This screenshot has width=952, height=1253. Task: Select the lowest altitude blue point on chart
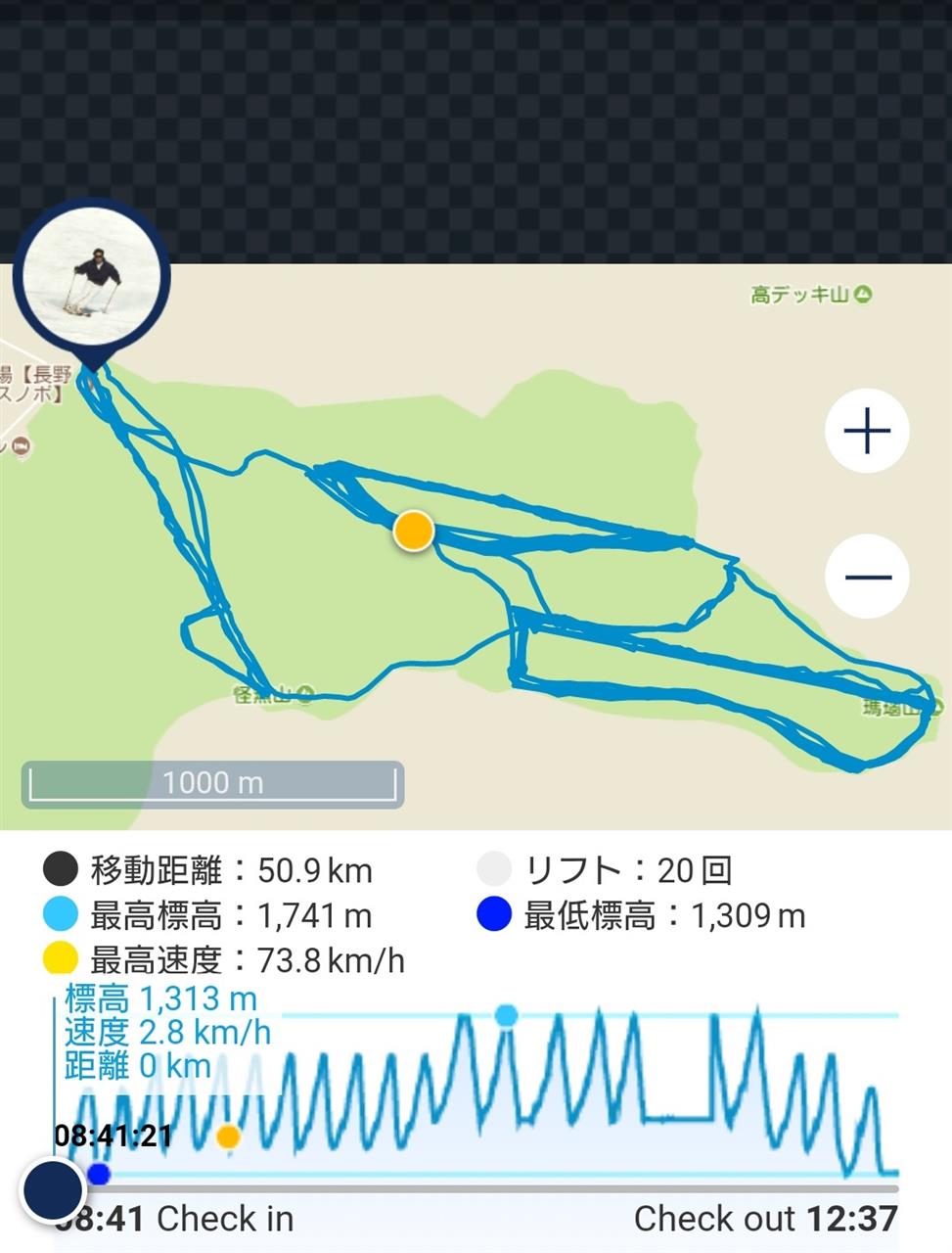click(98, 1174)
